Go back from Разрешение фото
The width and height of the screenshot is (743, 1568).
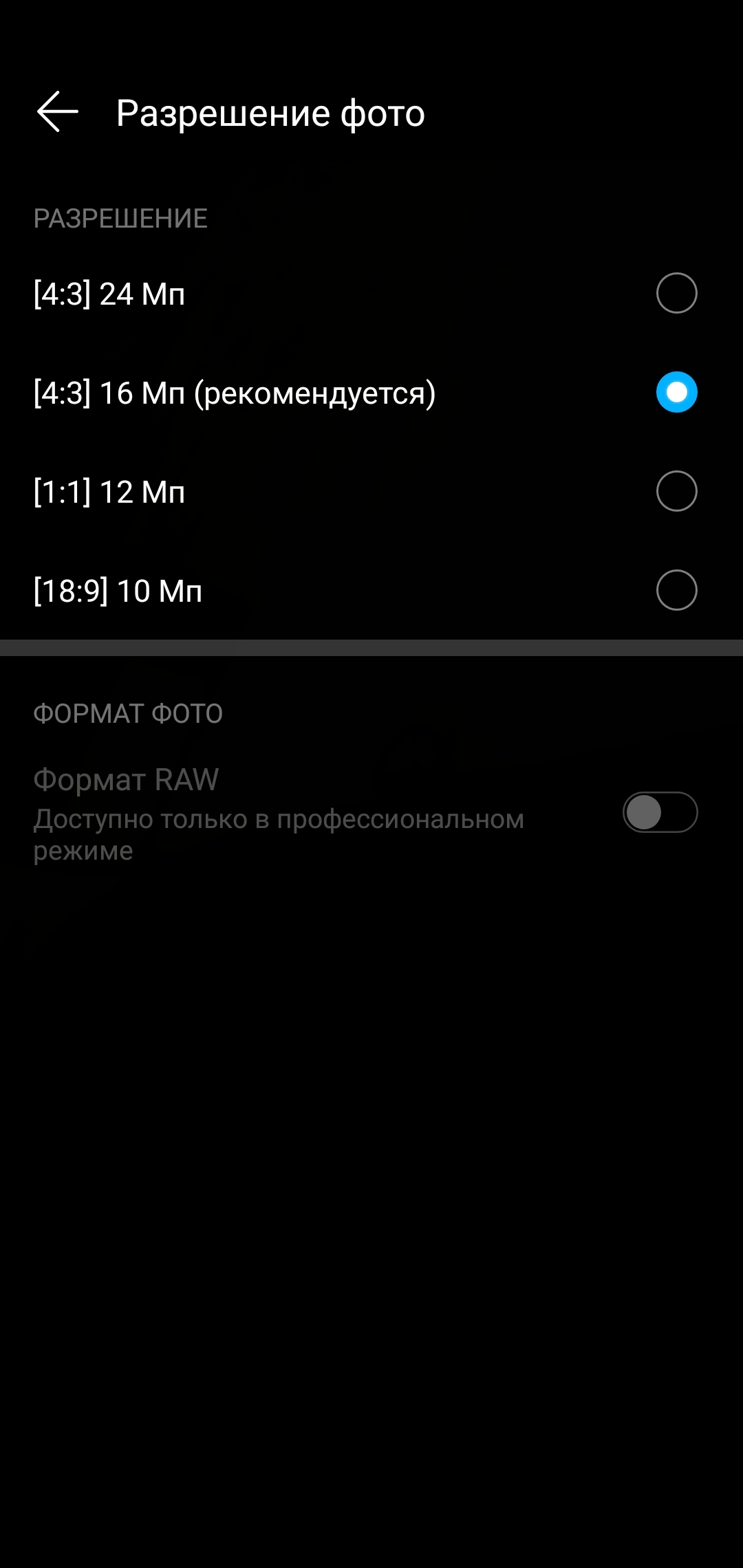[58, 112]
